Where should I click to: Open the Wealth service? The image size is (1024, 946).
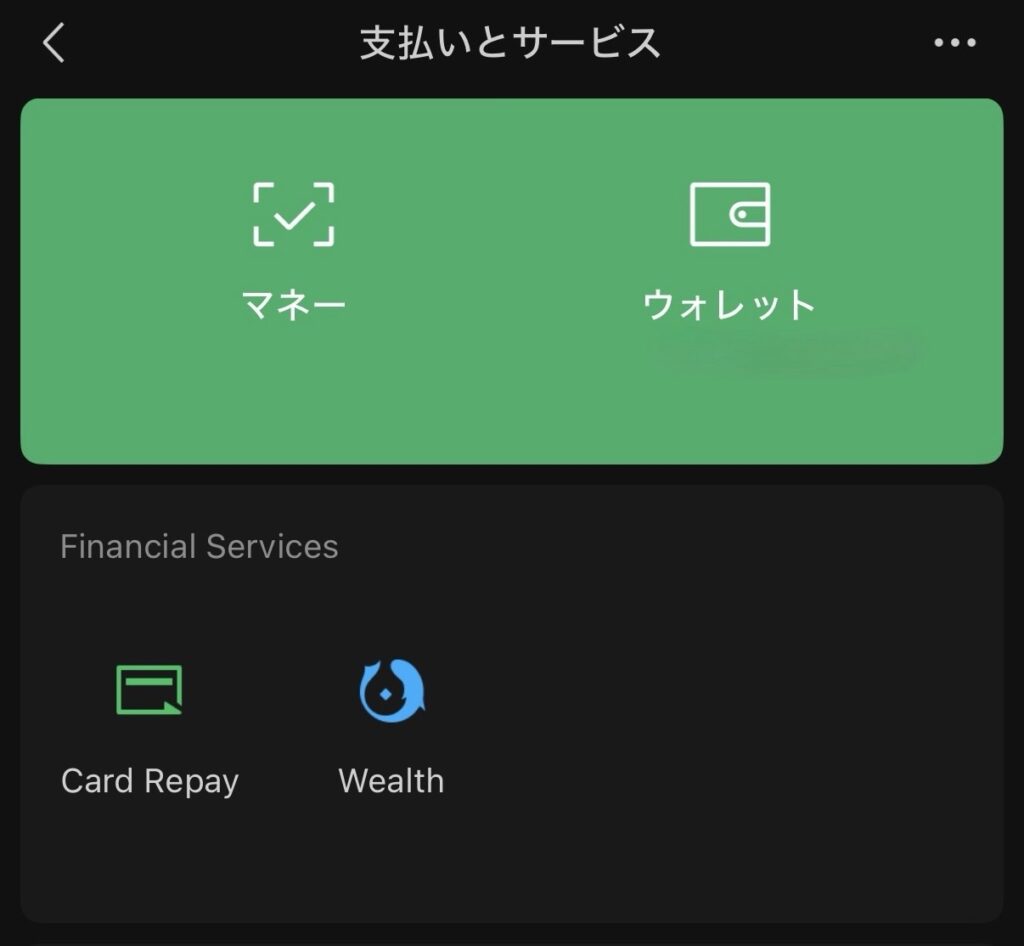[x=391, y=728]
